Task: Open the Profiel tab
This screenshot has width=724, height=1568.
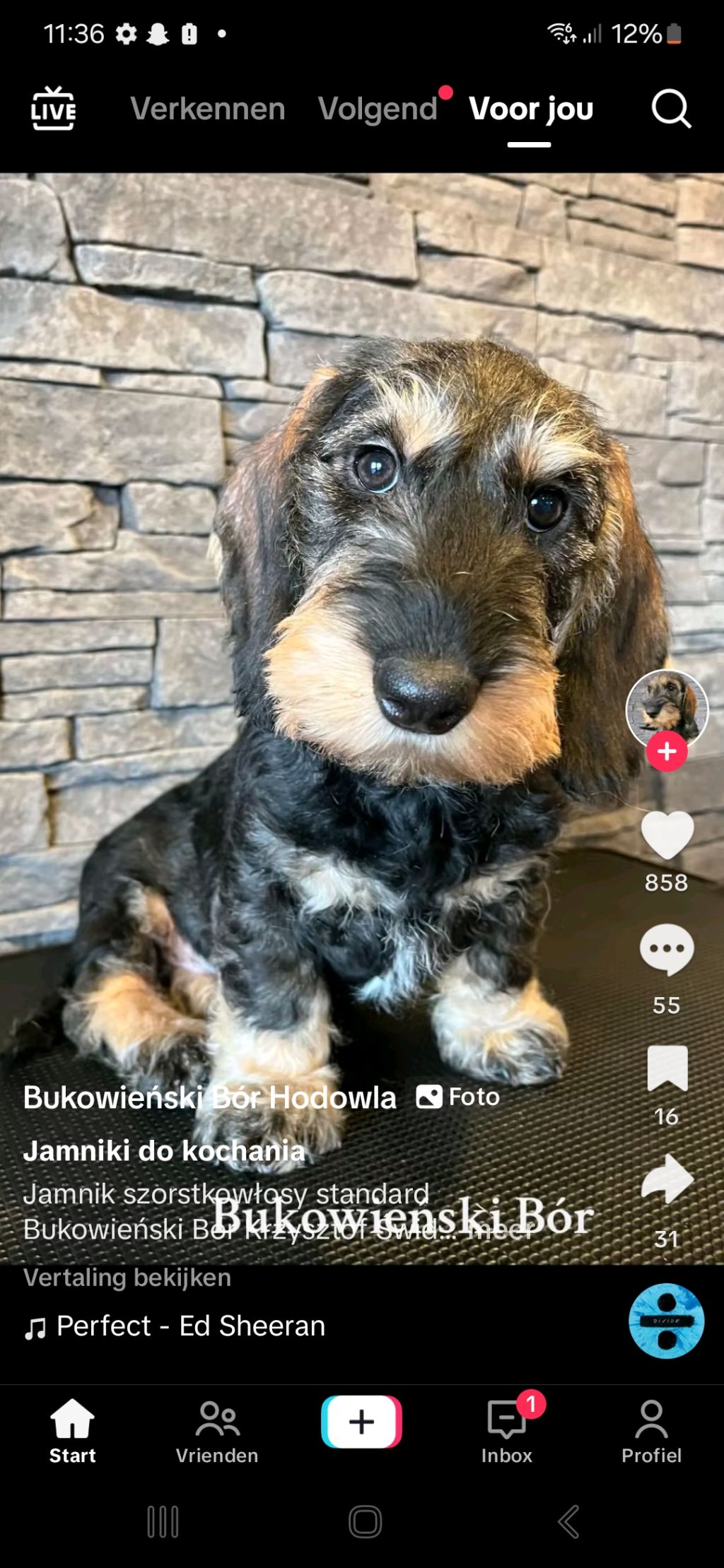Action: pos(651,1431)
